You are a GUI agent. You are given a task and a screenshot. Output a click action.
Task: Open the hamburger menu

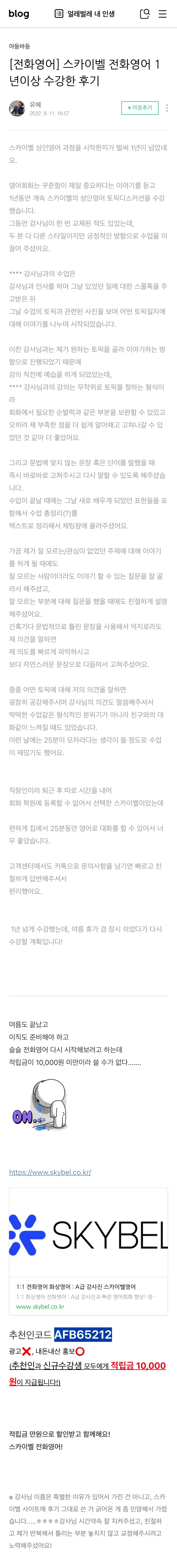(162, 14)
